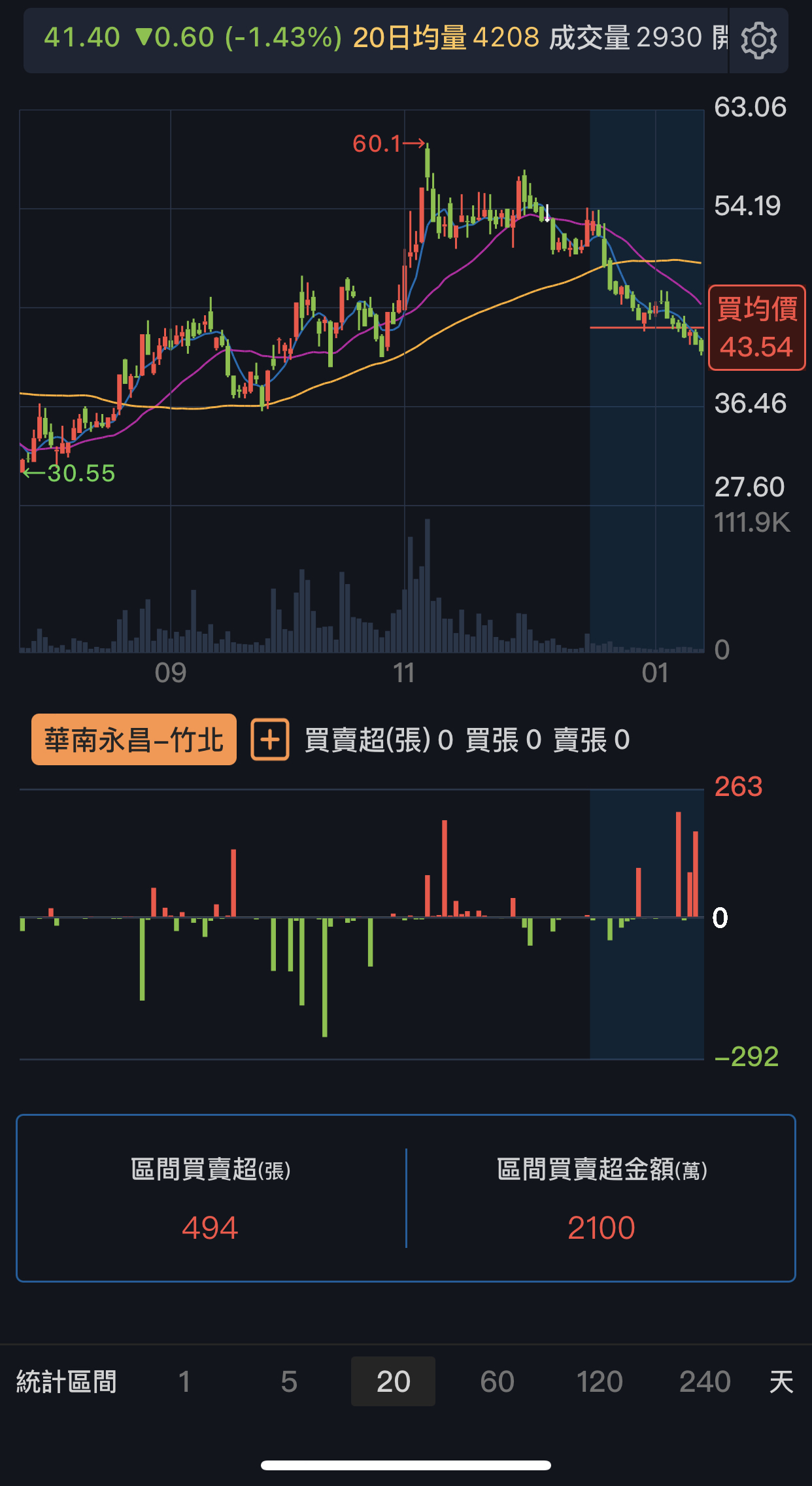The width and height of the screenshot is (812, 1486).
Task: Change the statistics interval to 120 days
Action: click(x=600, y=1382)
